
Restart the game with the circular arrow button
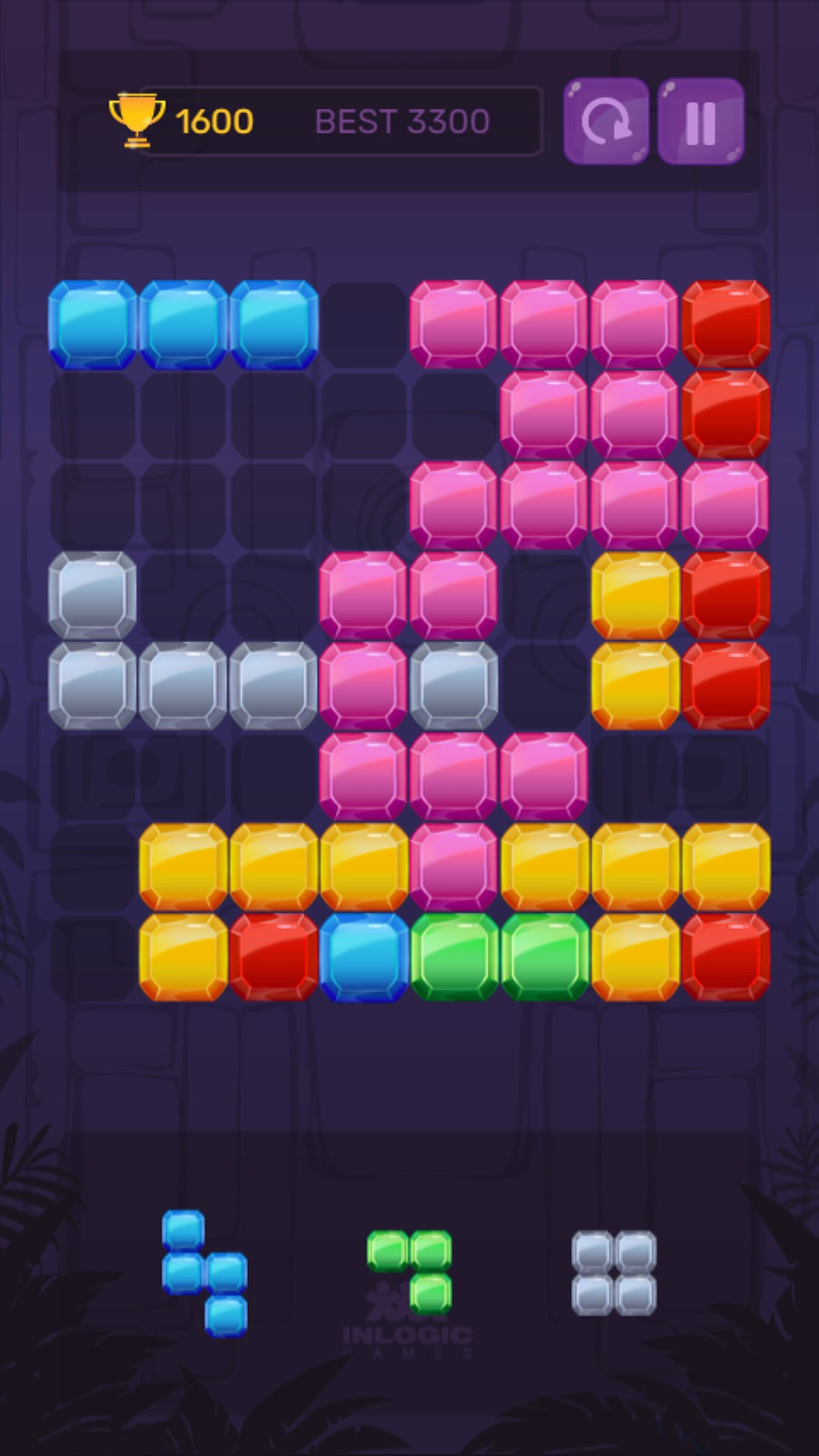(606, 121)
